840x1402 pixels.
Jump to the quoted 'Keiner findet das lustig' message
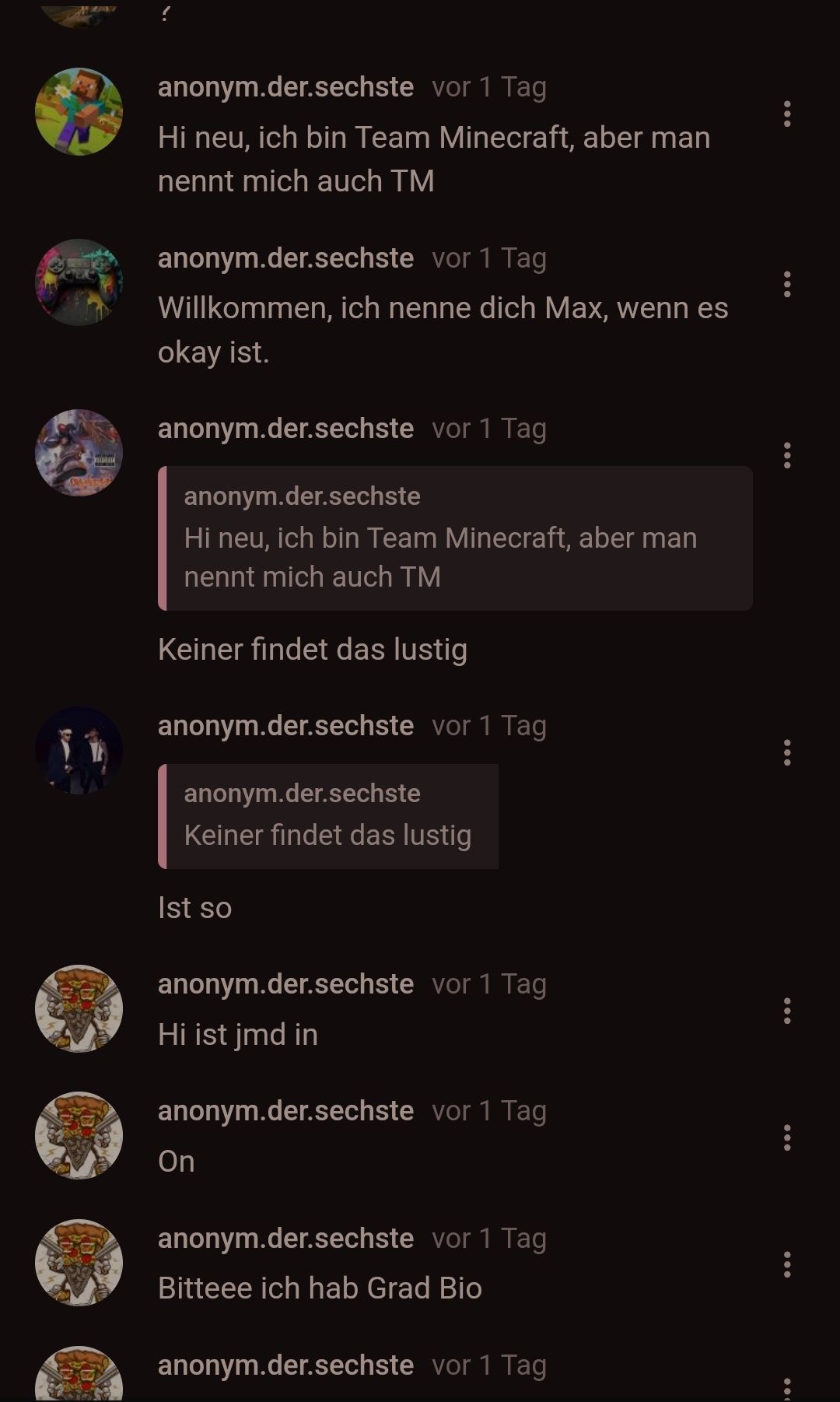tap(328, 816)
